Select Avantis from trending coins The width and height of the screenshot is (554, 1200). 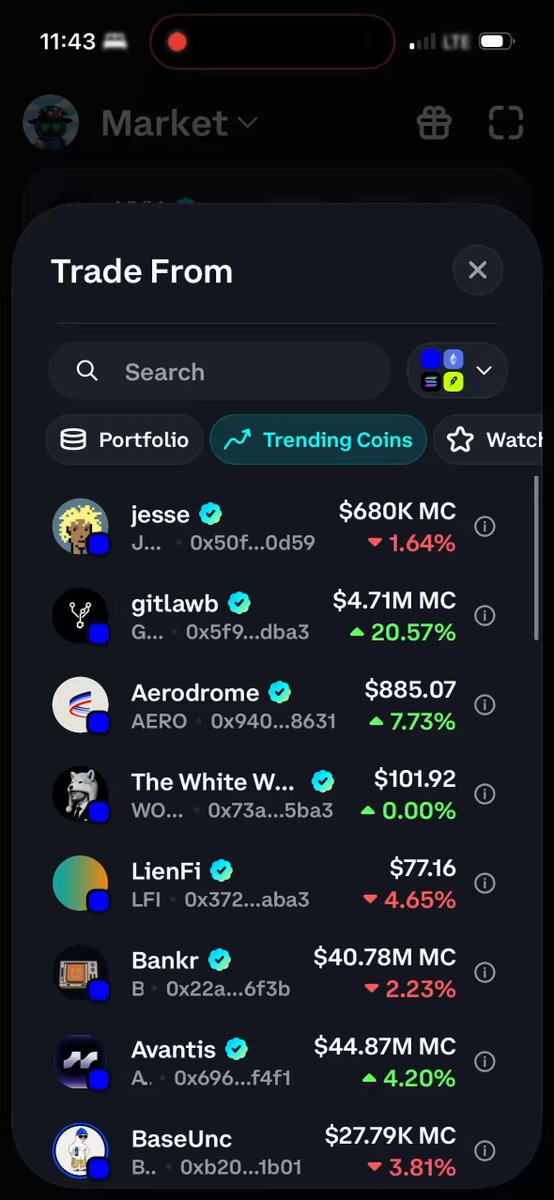click(254, 1062)
